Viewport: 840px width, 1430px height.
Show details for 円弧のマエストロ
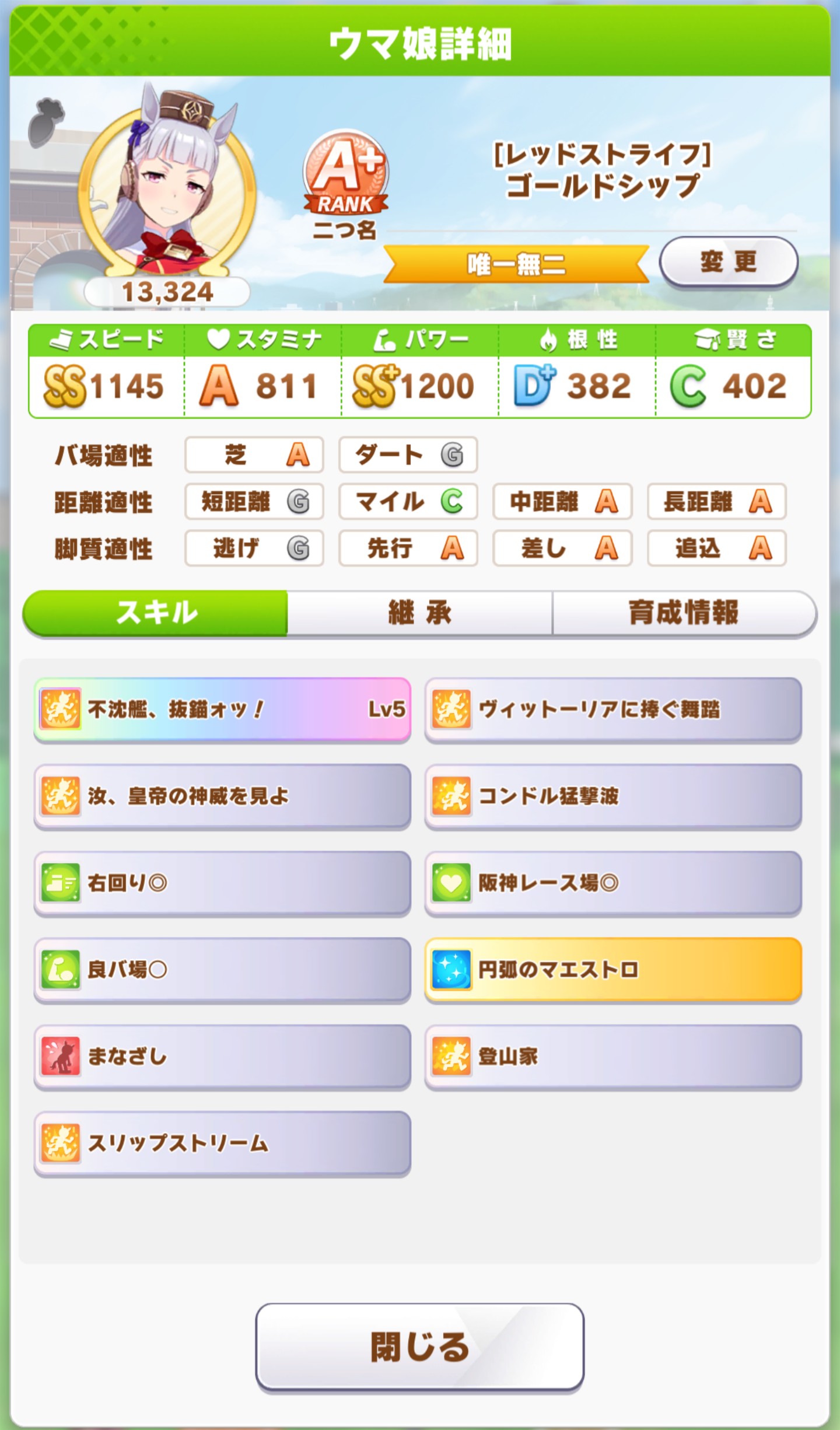[613, 970]
